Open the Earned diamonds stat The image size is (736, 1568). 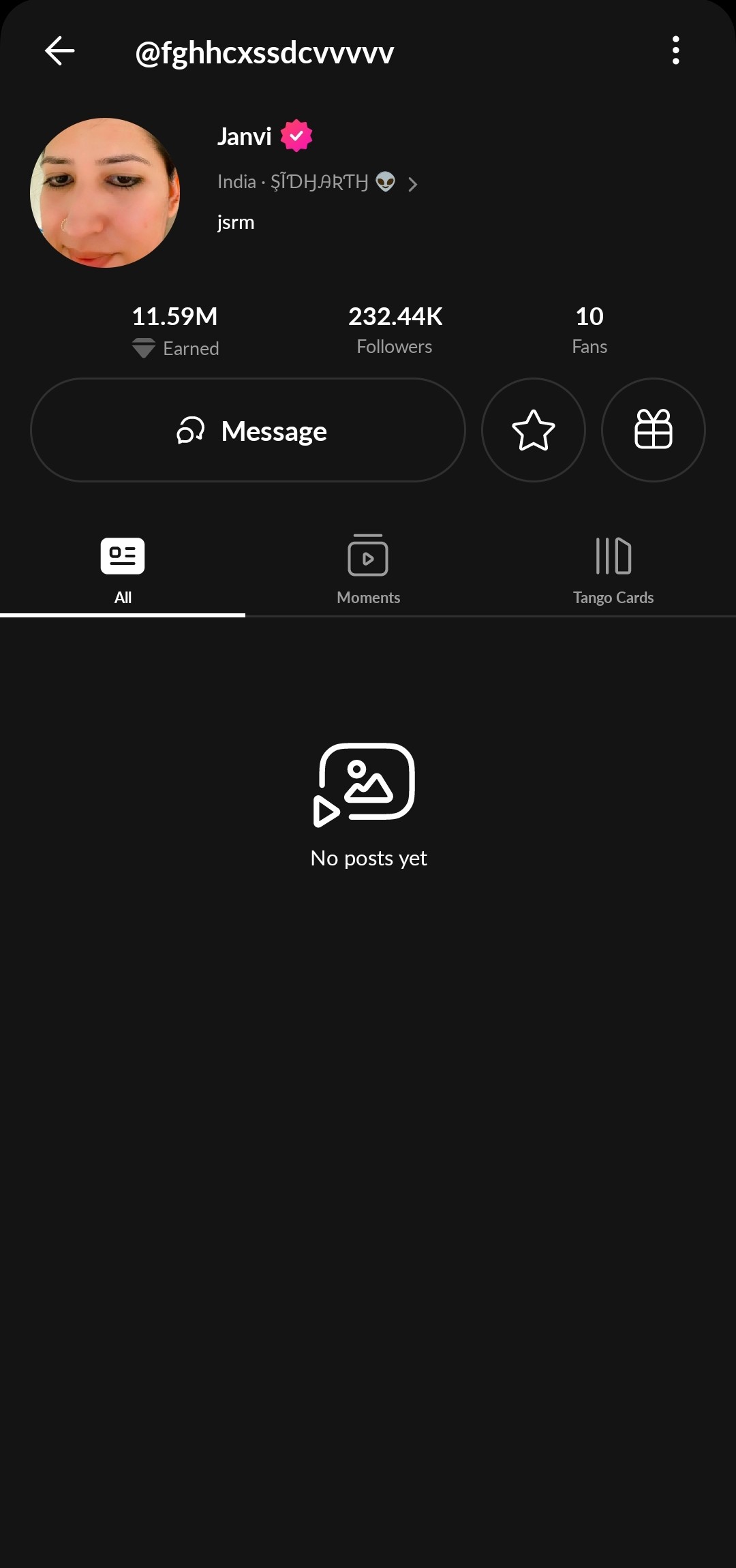[x=175, y=331]
